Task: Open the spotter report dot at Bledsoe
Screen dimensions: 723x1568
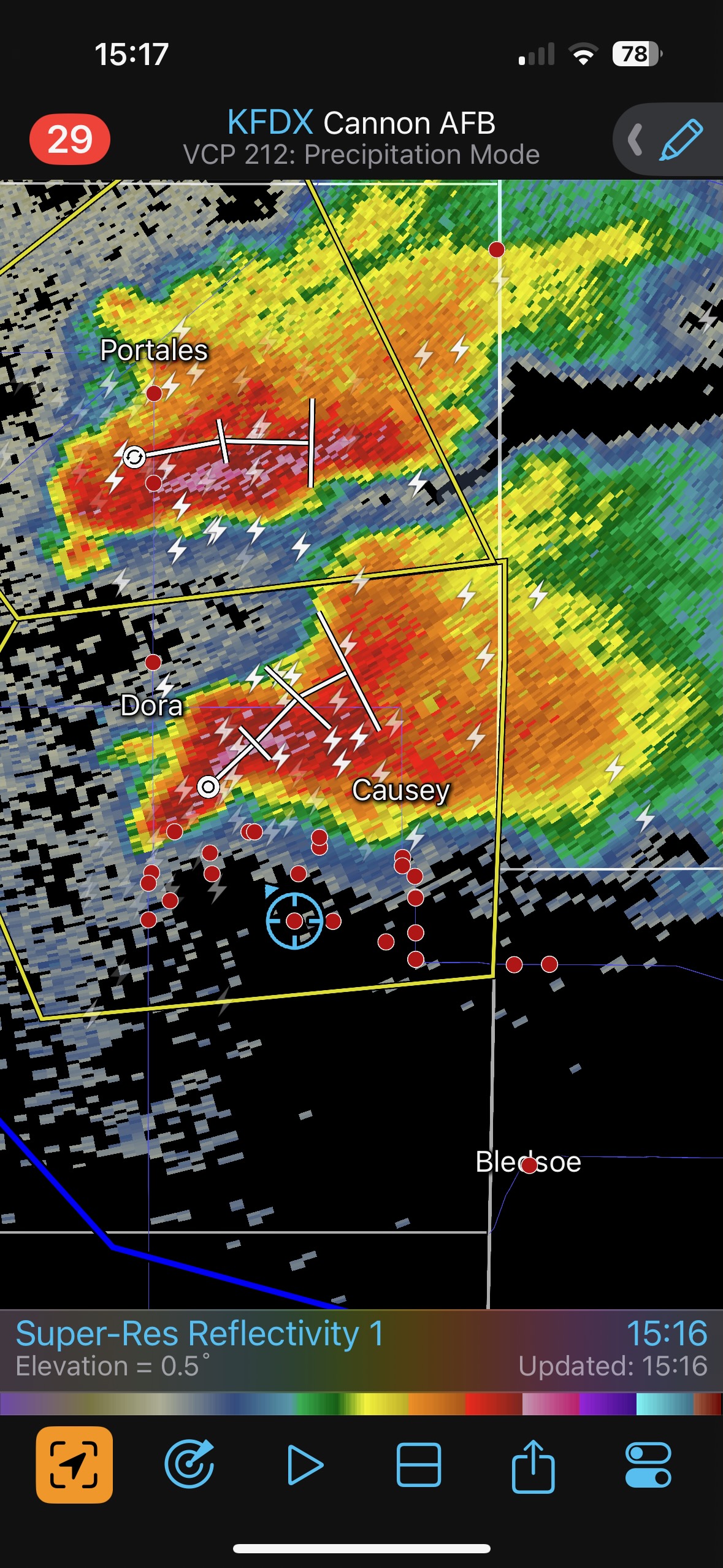Action: point(529,1164)
